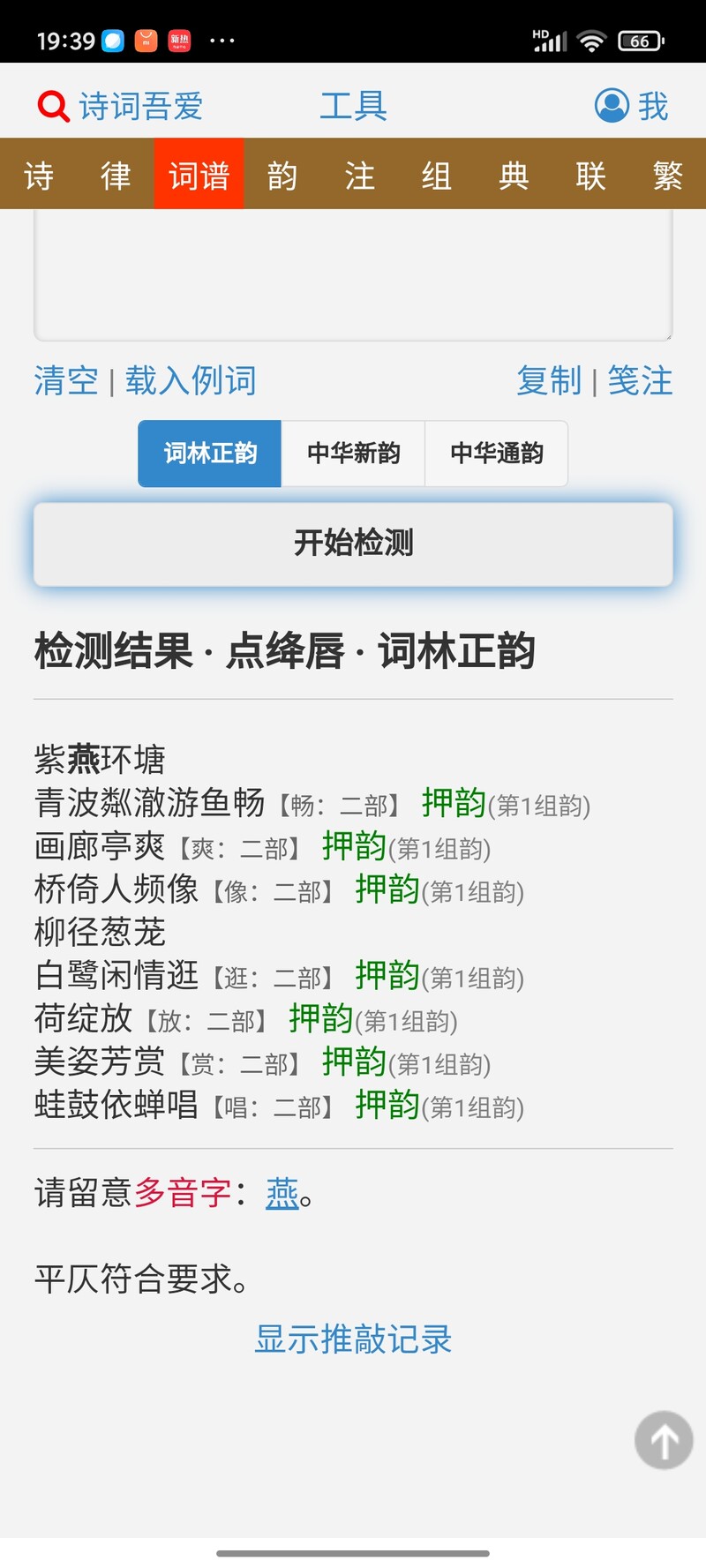Screen dimensions: 706x1568
Task: Toggle traditional characters with 繁
Action: click(x=668, y=175)
